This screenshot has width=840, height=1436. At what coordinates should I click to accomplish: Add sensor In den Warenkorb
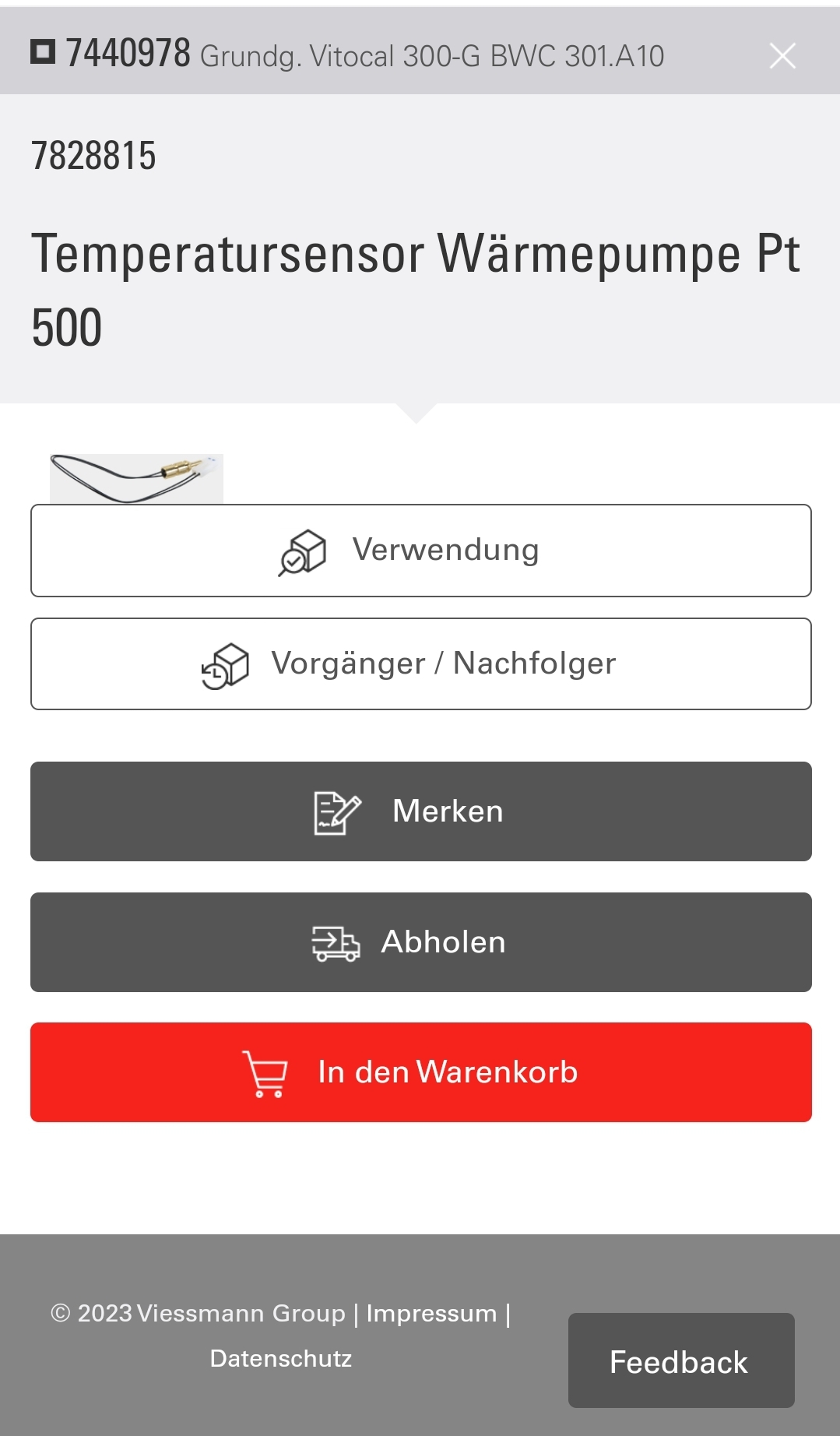[420, 1072]
